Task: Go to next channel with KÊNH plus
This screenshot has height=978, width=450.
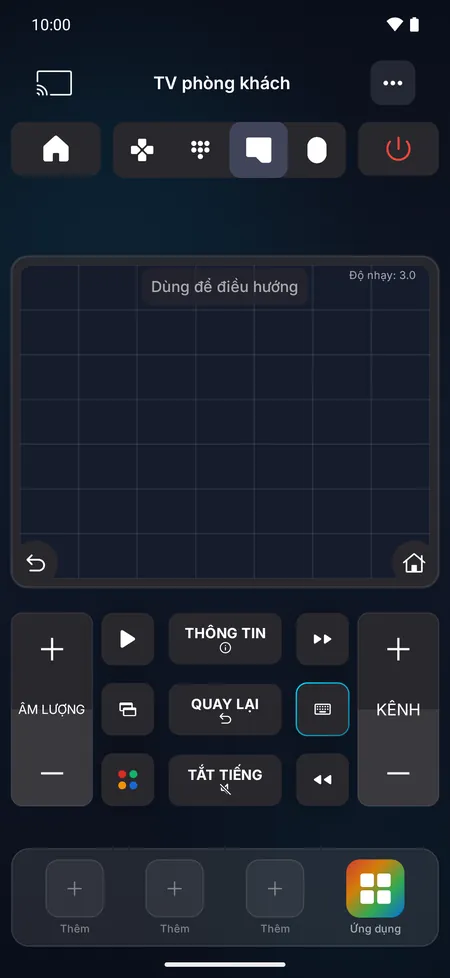Action: [398, 650]
